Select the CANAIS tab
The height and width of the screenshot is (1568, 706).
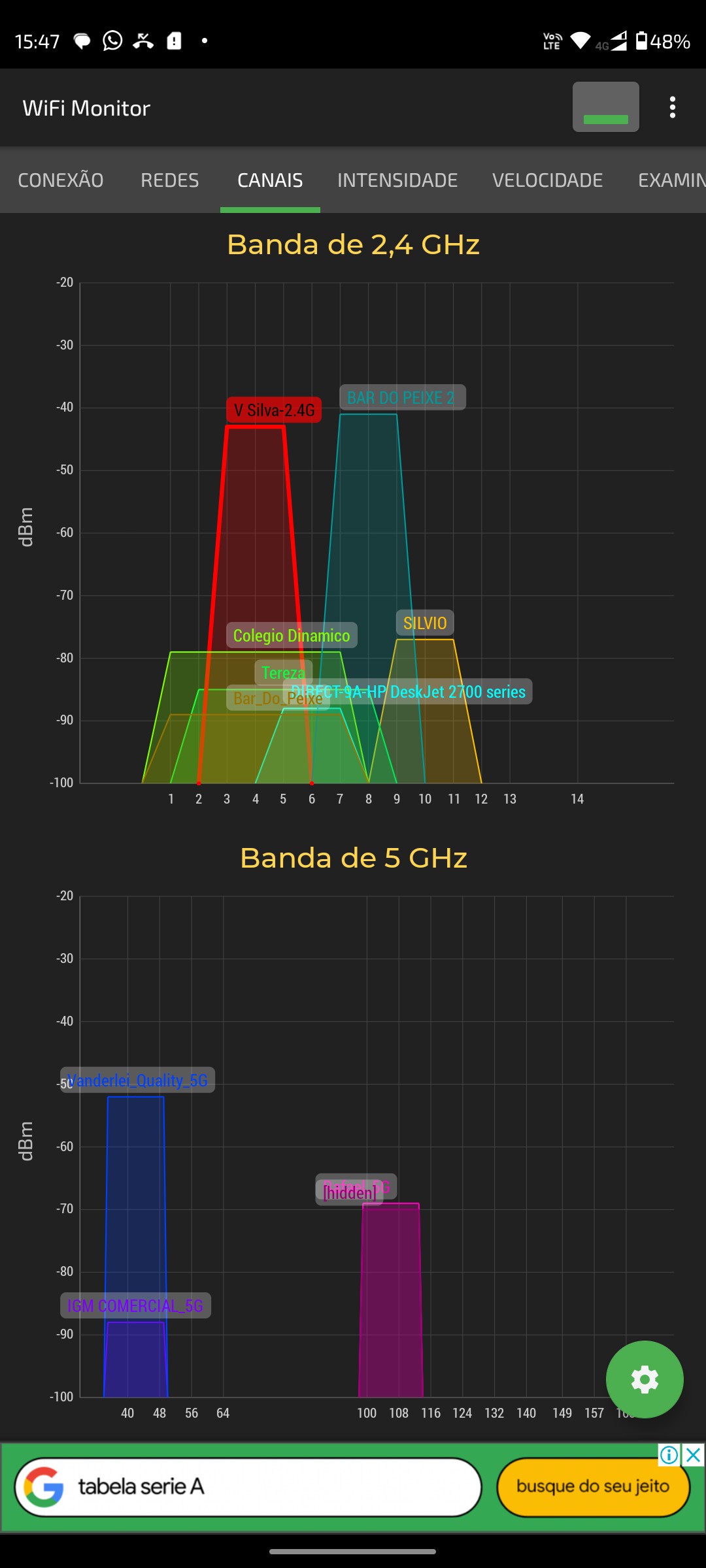(x=270, y=180)
